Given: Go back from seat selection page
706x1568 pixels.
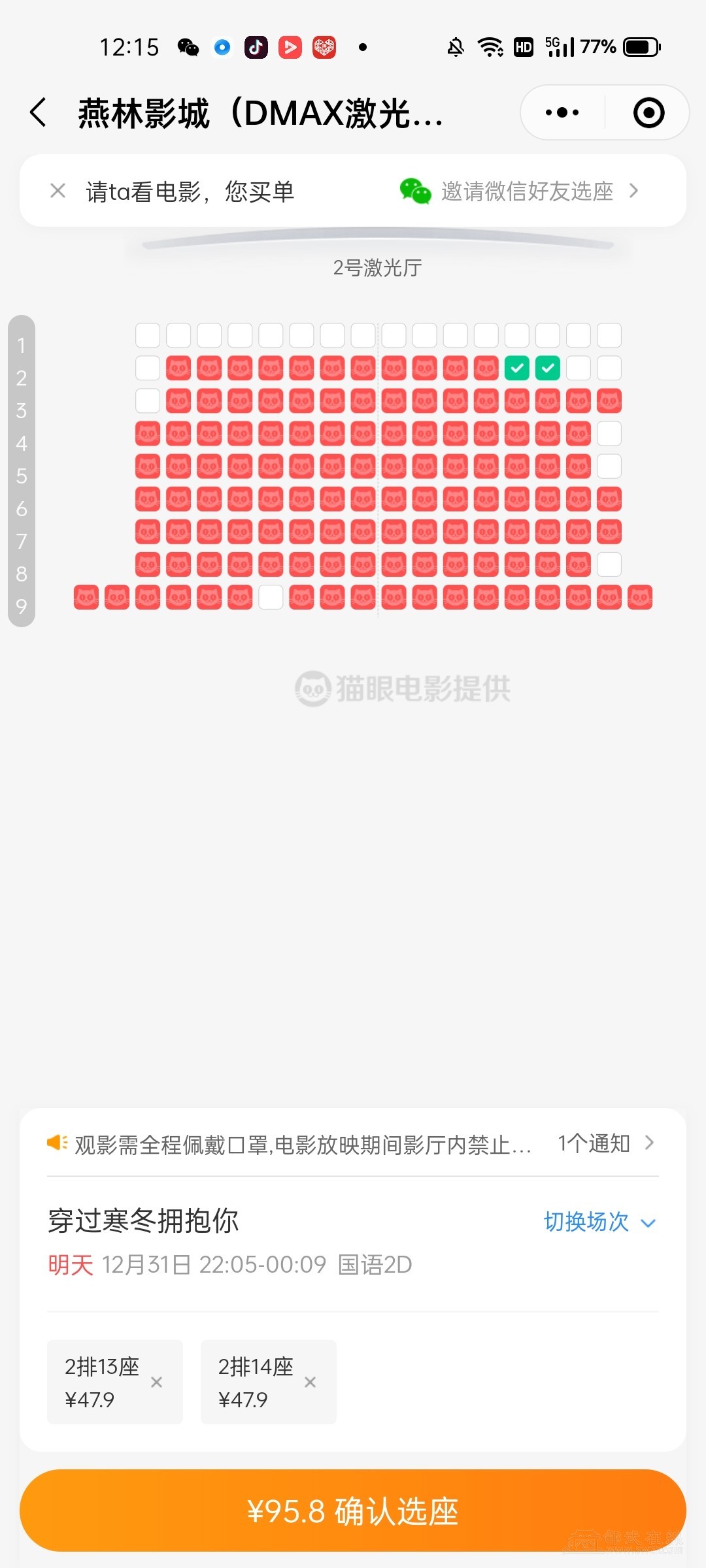Looking at the screenshot, I should [39, 113].
